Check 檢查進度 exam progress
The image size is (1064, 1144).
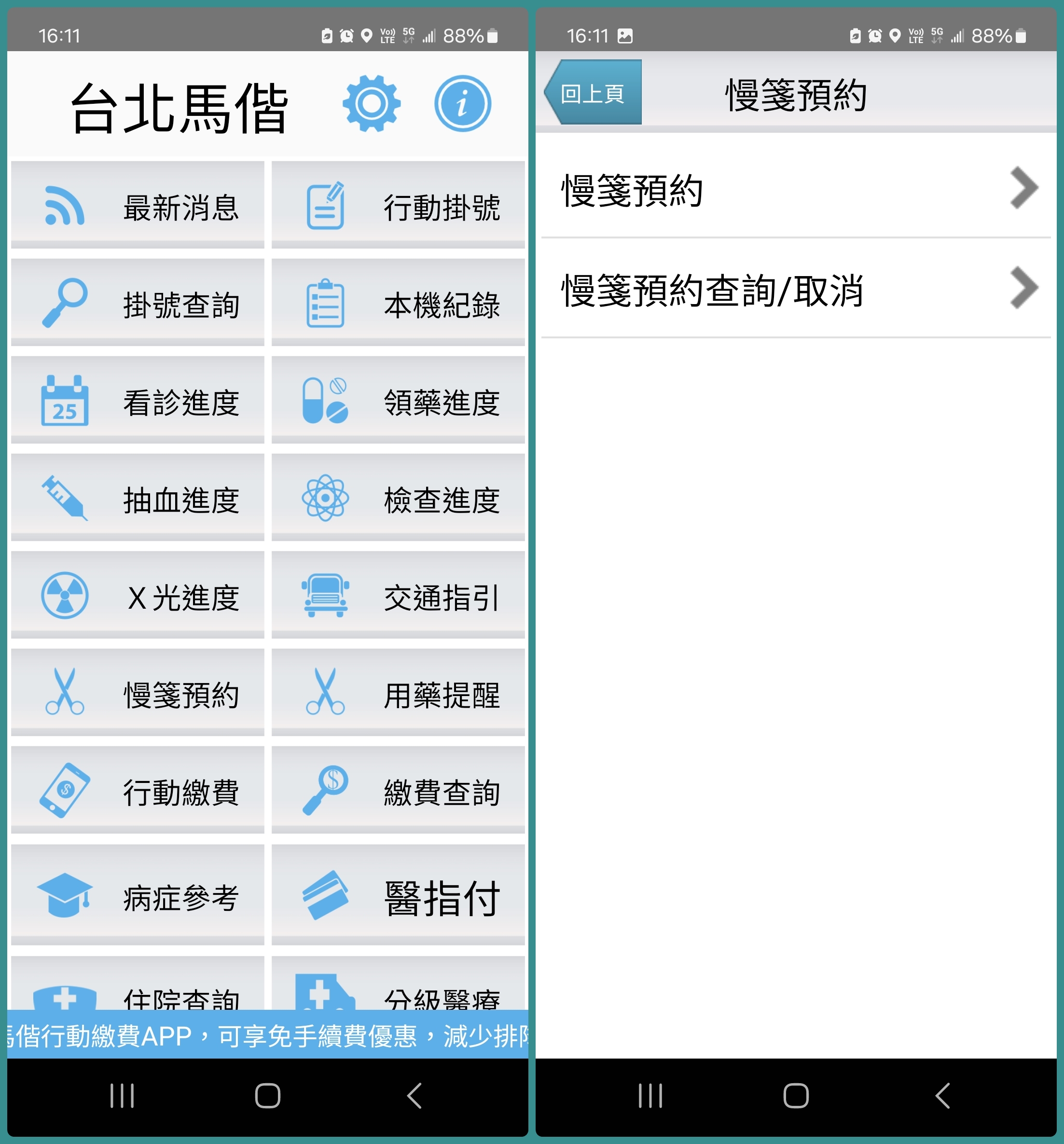[398, 498]
